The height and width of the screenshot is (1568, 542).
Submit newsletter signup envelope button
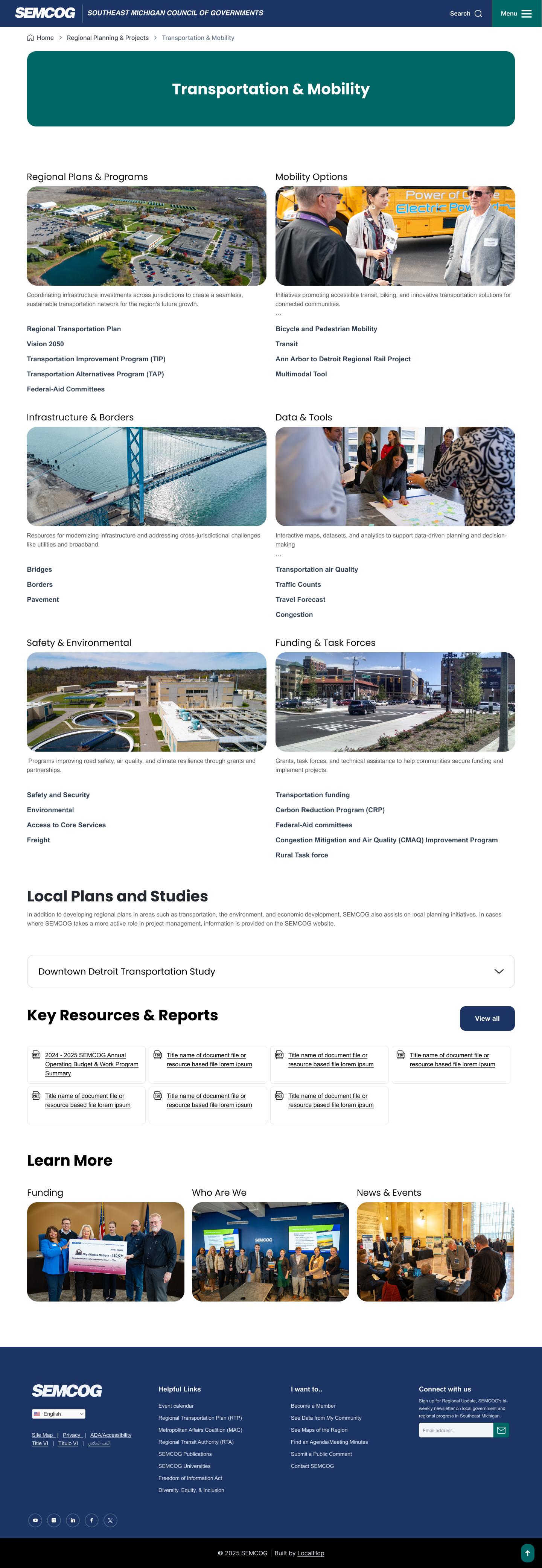(x=501, y=1431)
